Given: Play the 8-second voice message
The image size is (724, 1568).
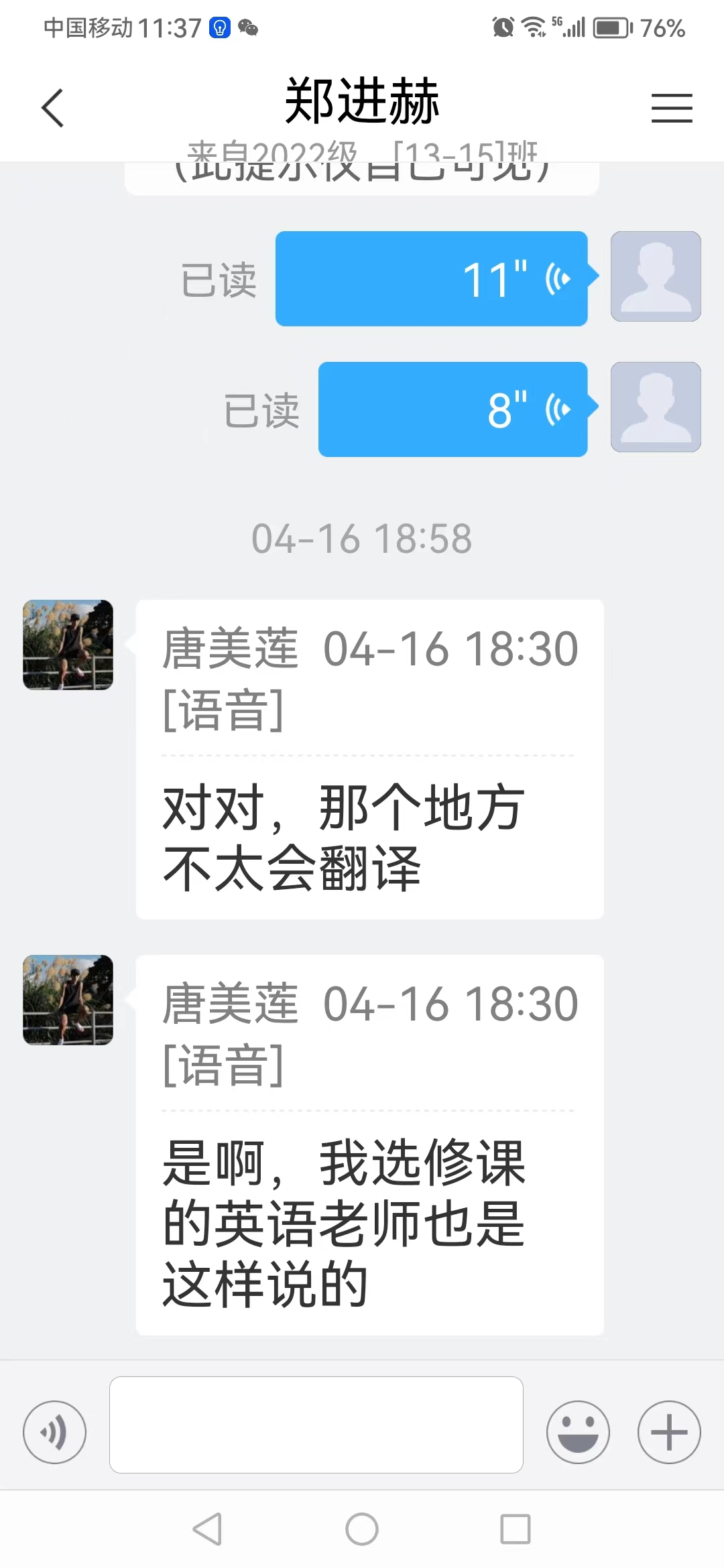Looking at the screenshot, I should pyautogui.click(x=453, y=409).
